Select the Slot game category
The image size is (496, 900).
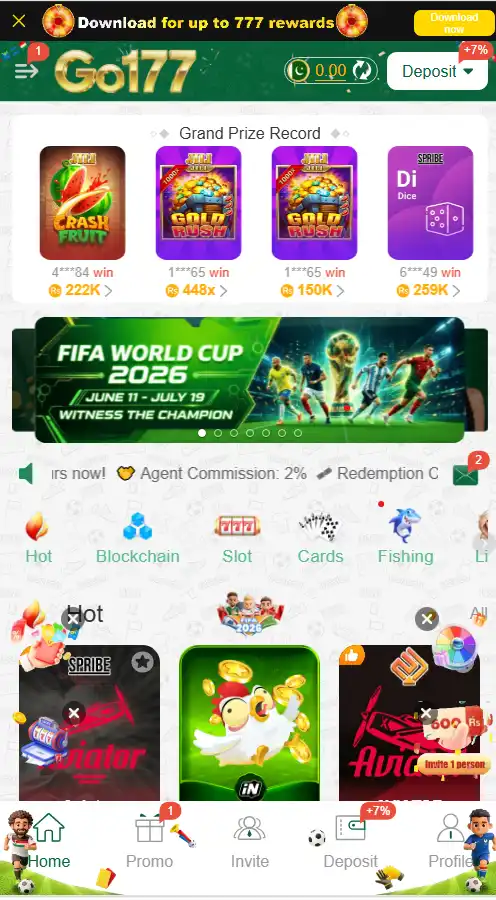pyautogui.click(x=237, y=538)
